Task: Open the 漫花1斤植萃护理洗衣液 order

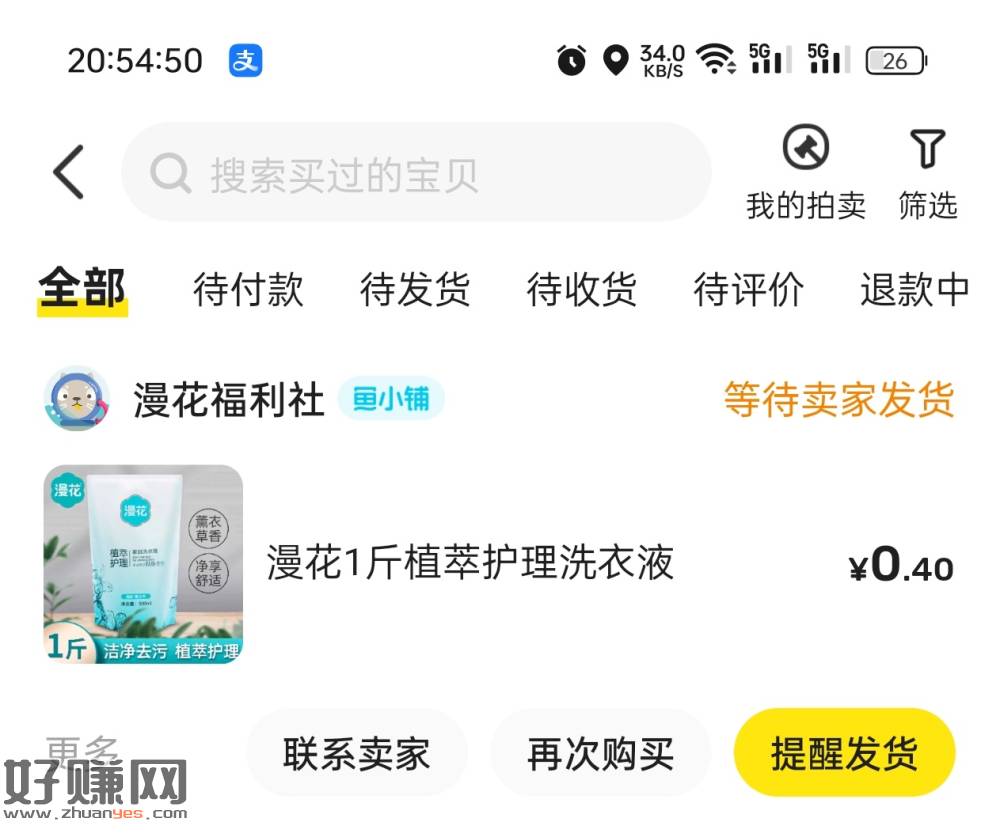Action: point(470,563)
